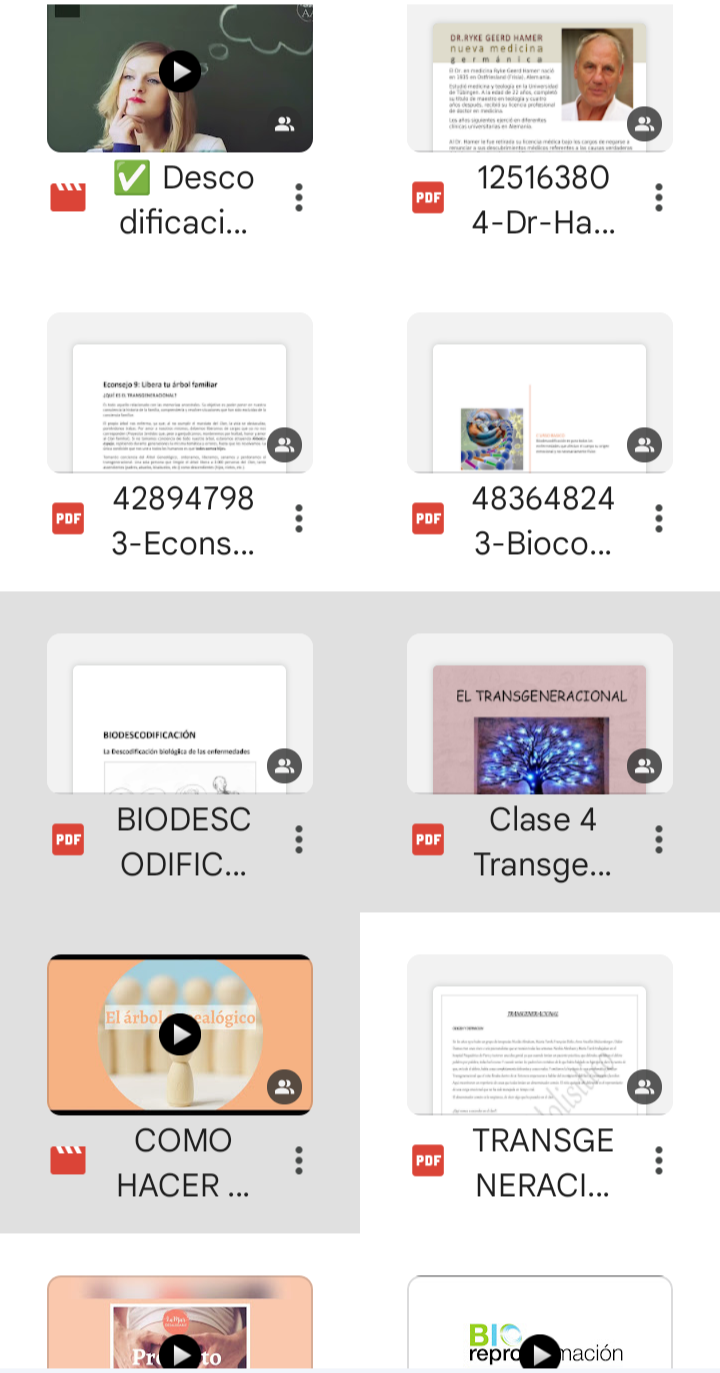Open the TRANSGENERACI... PDF document
The width and height of the screenshot is (720, 1373).
point(540,1036)
